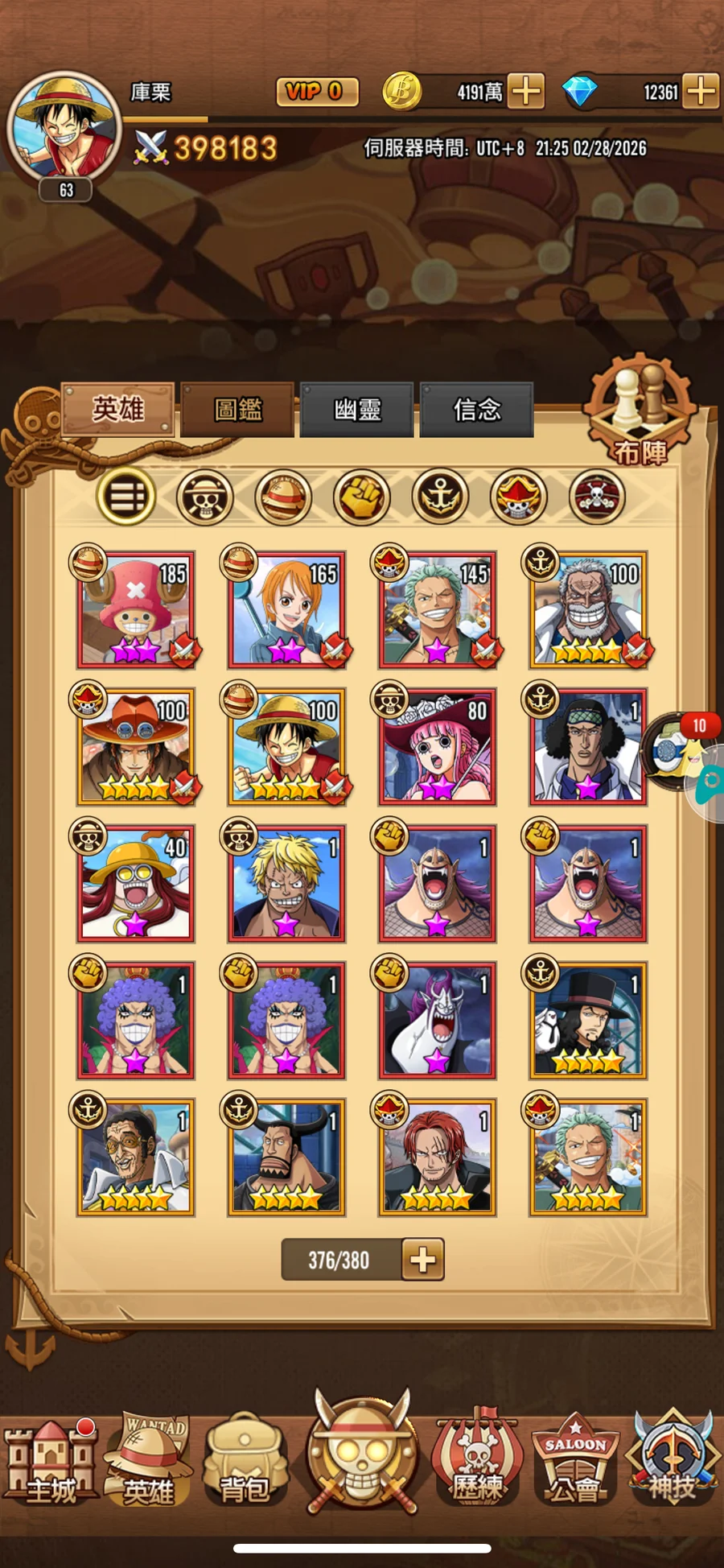Expand hero capacity next to 376/380

coord(423,1259)
